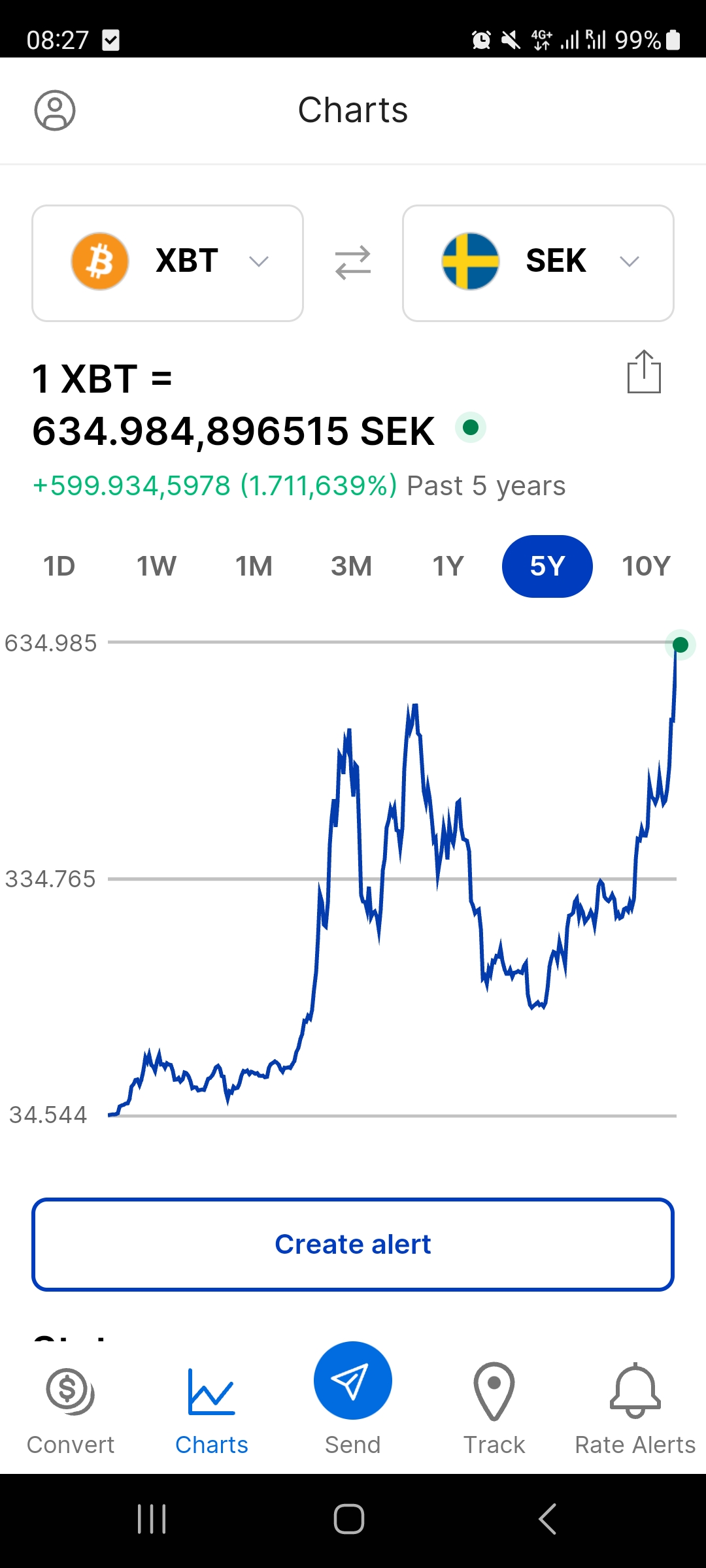Open the profile account icon
This screenshot has height=1568, width=706.
pyautogui.click(x=55, y=110)
